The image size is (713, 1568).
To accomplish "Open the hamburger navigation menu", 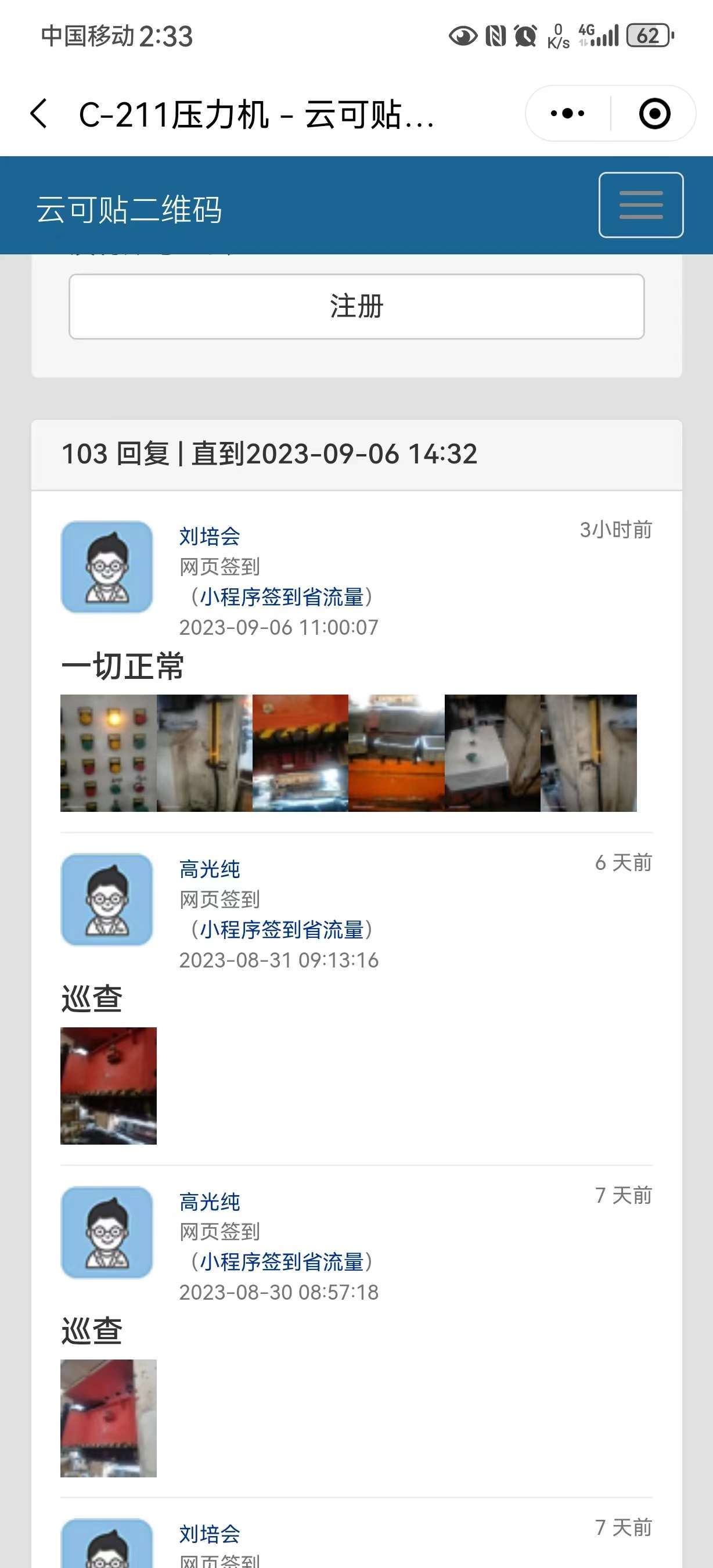I will click(640, 205).
